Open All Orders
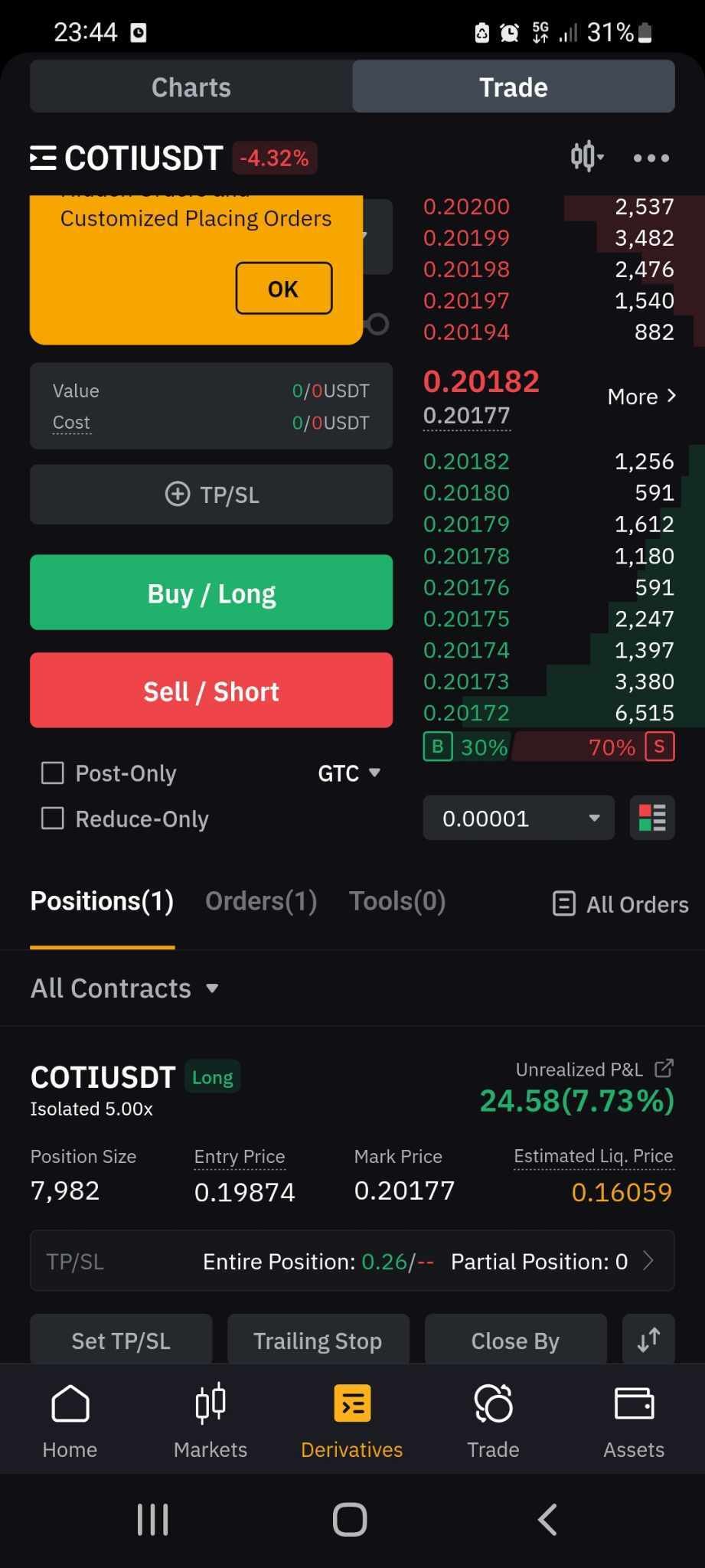 pos(621,904)
